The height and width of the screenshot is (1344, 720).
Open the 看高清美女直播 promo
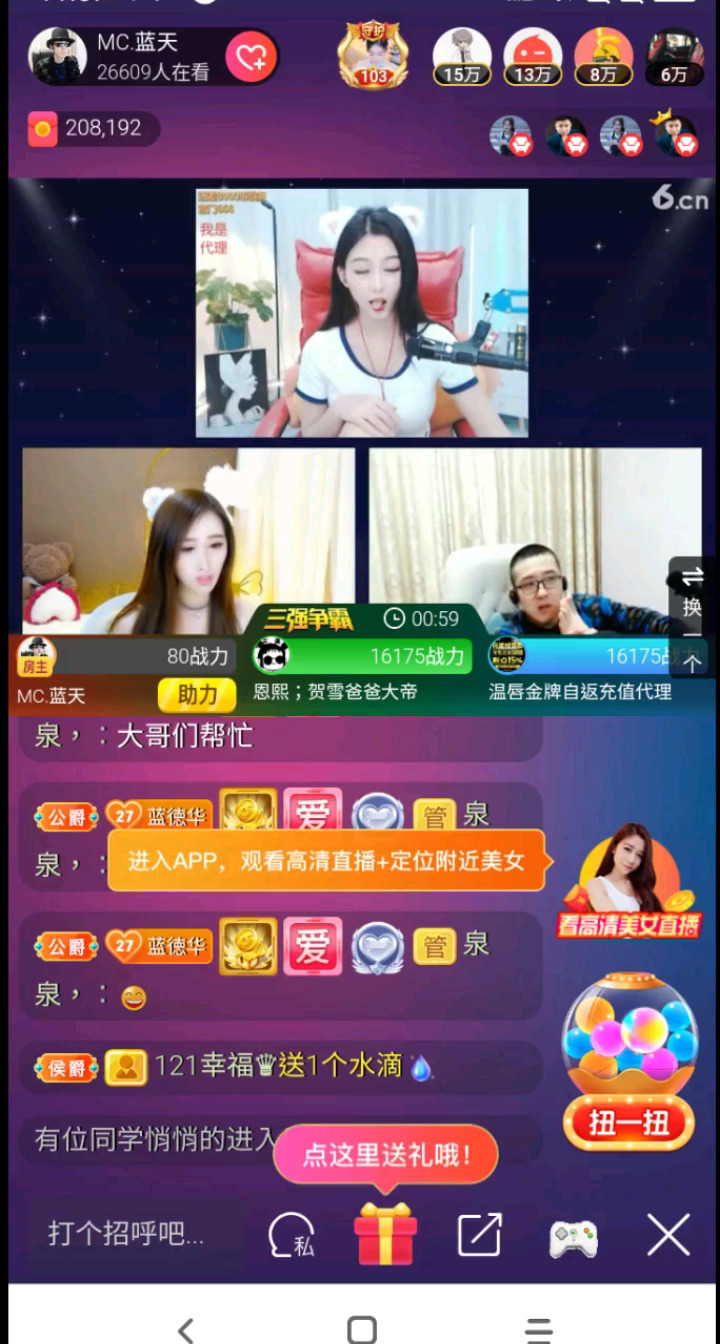628,882
